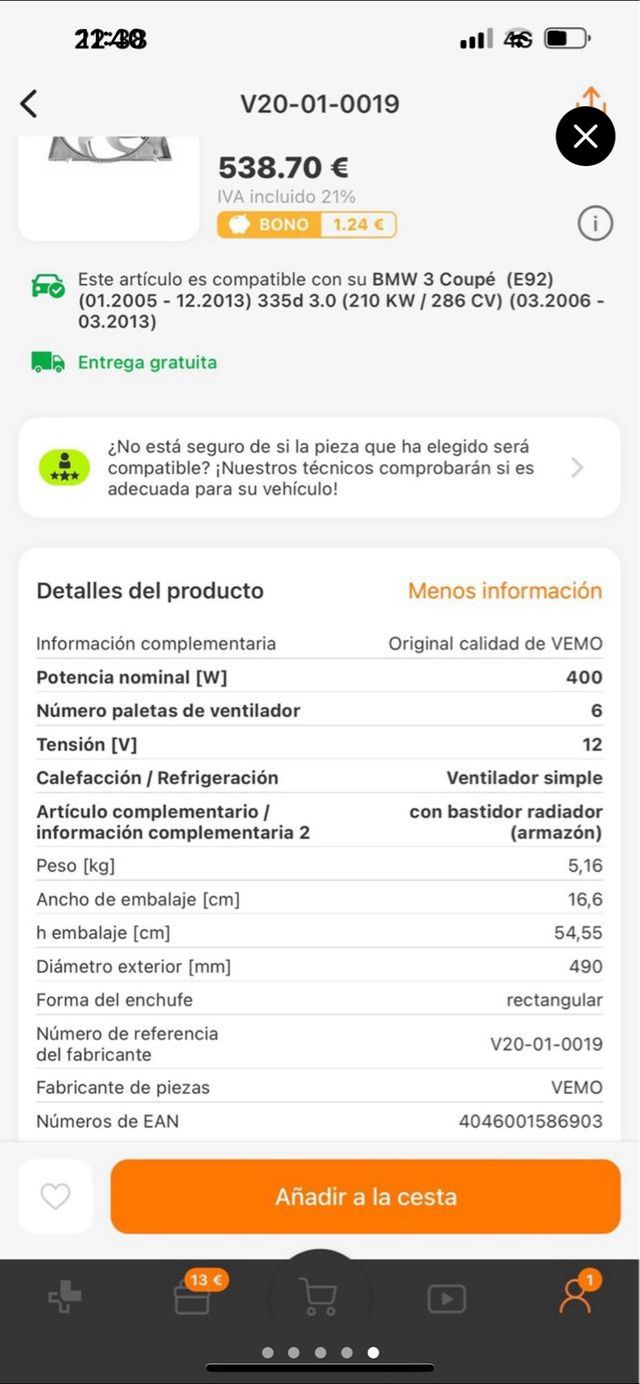Open technicians compatibility check card
The height and width of the screenshot is (1384, 640).
click(x=319, y=467)
